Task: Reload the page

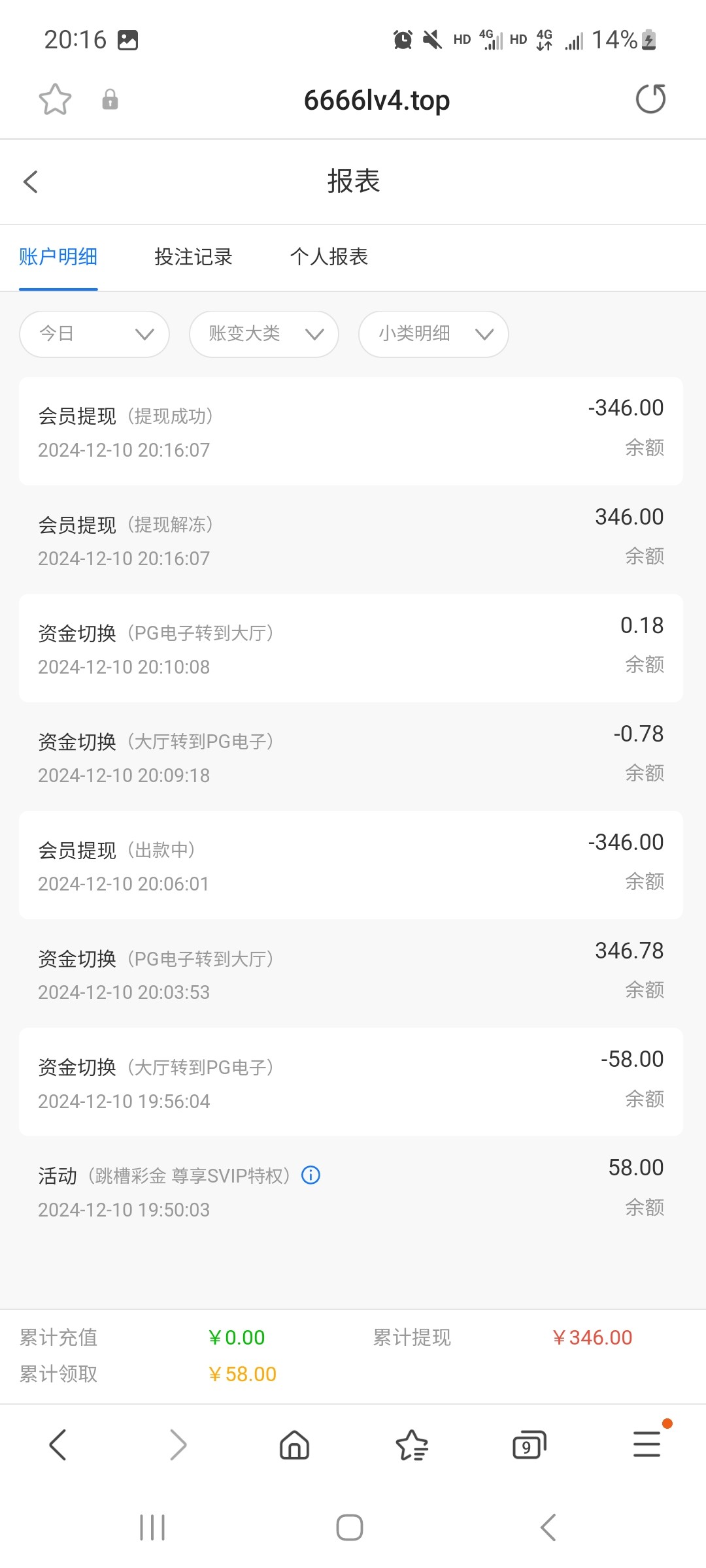Action: (x=650, y=99)
